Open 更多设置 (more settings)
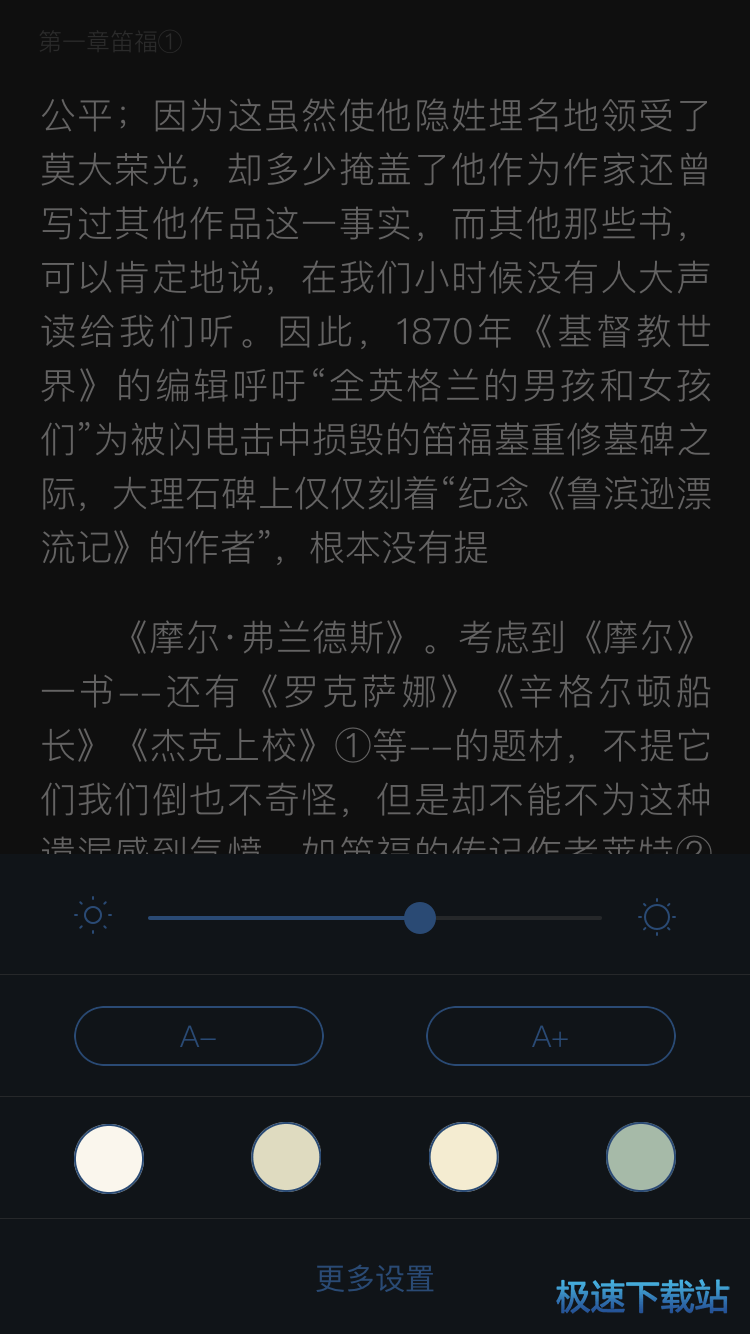The height and width of the screenshot is (1334, 750). point(375,1278)
